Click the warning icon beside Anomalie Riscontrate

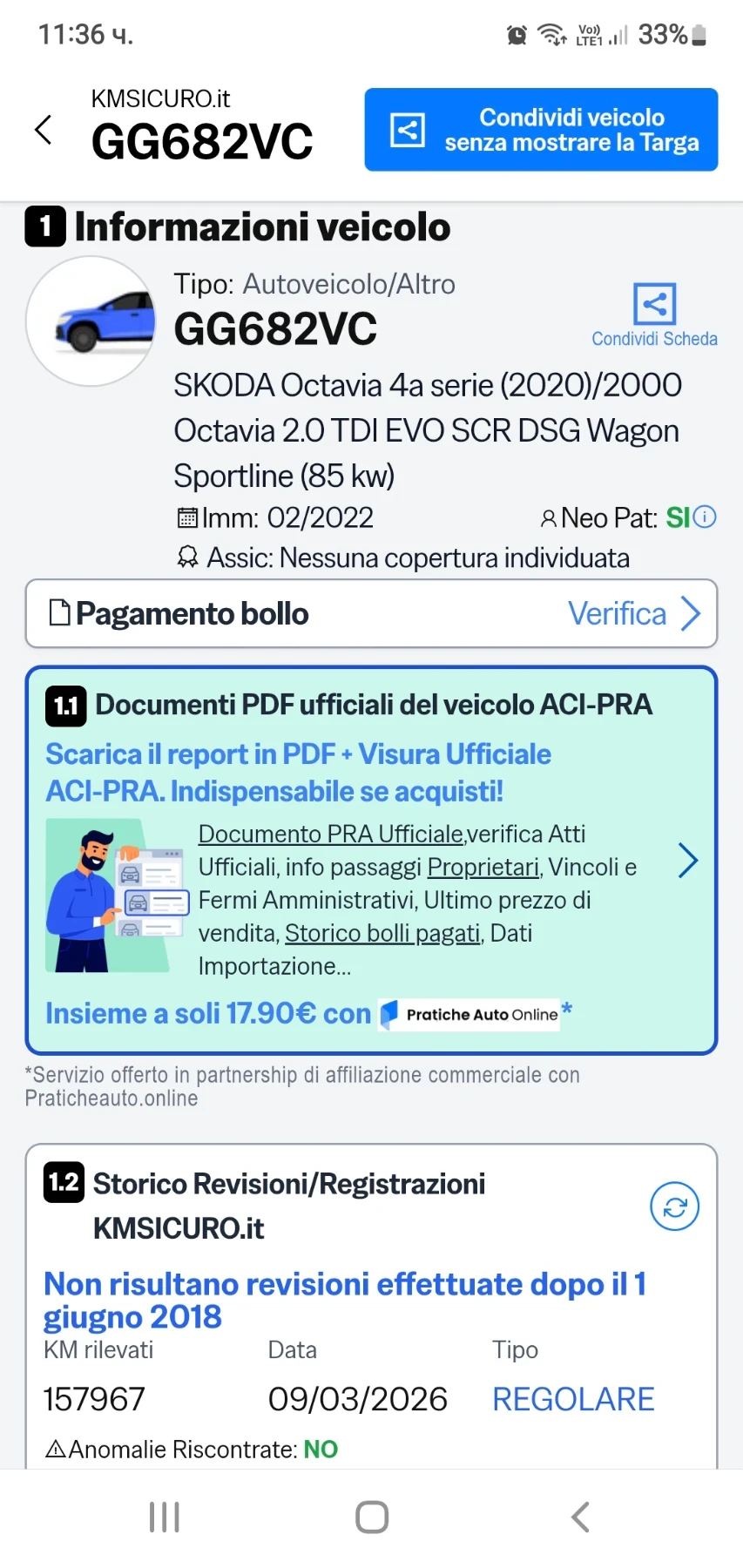click(x=55, y=1449)
